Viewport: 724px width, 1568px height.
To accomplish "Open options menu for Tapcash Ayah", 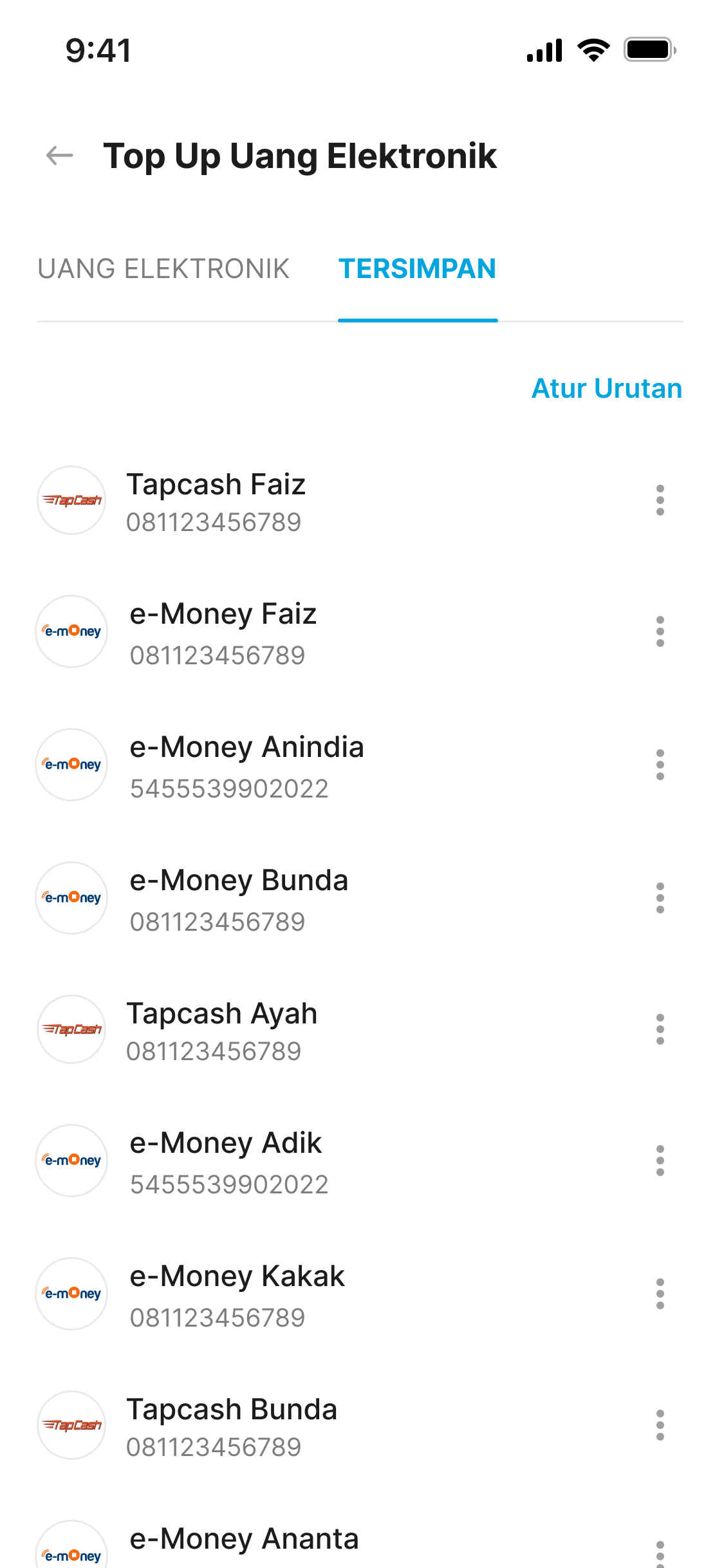I will [660, 1029].
